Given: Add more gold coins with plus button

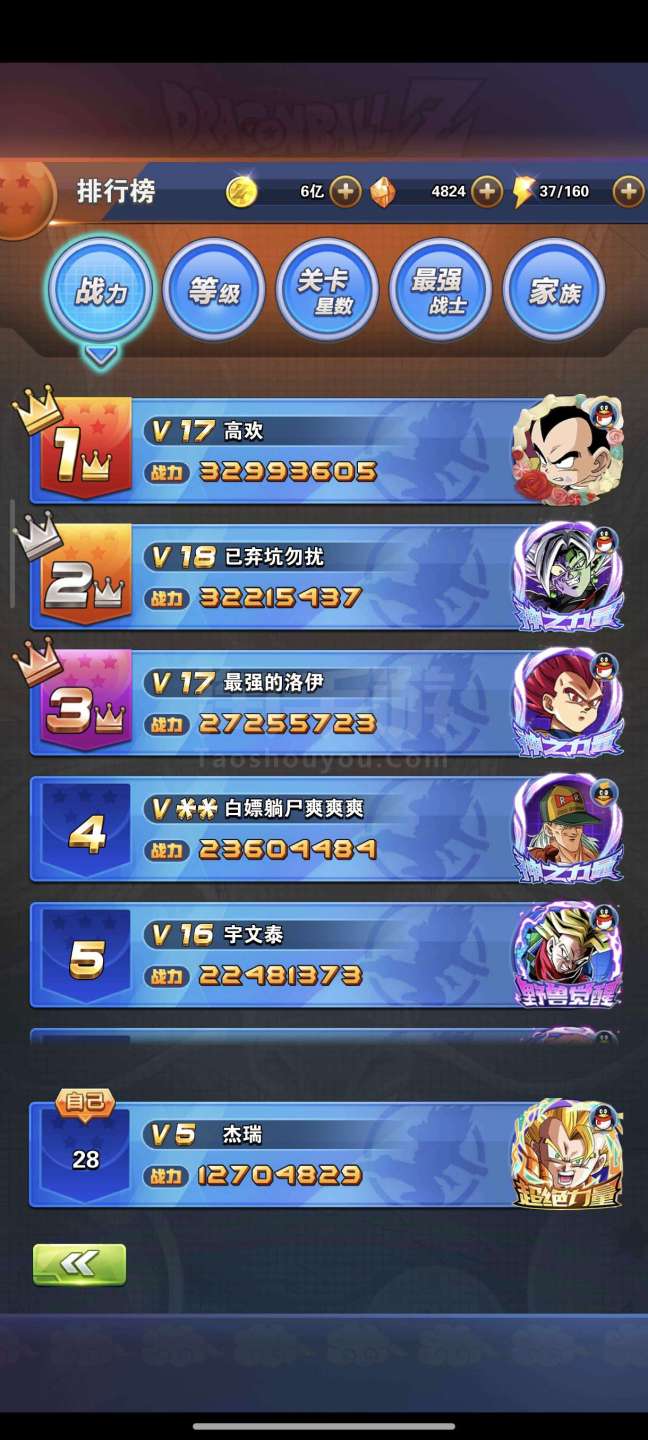Looking at the screenshot, I should 345,191.
